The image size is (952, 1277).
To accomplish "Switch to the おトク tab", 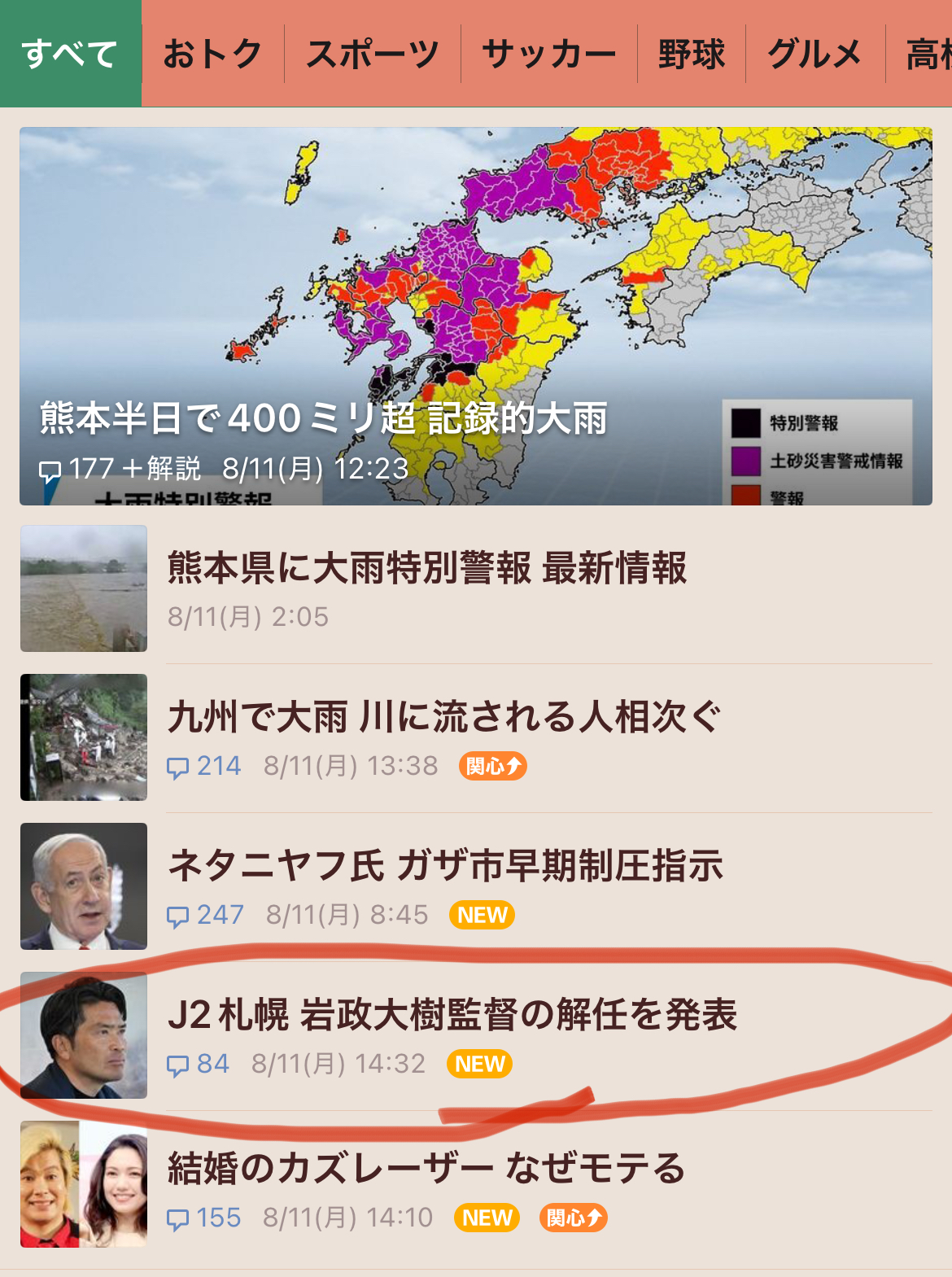I will click(212, 54).
